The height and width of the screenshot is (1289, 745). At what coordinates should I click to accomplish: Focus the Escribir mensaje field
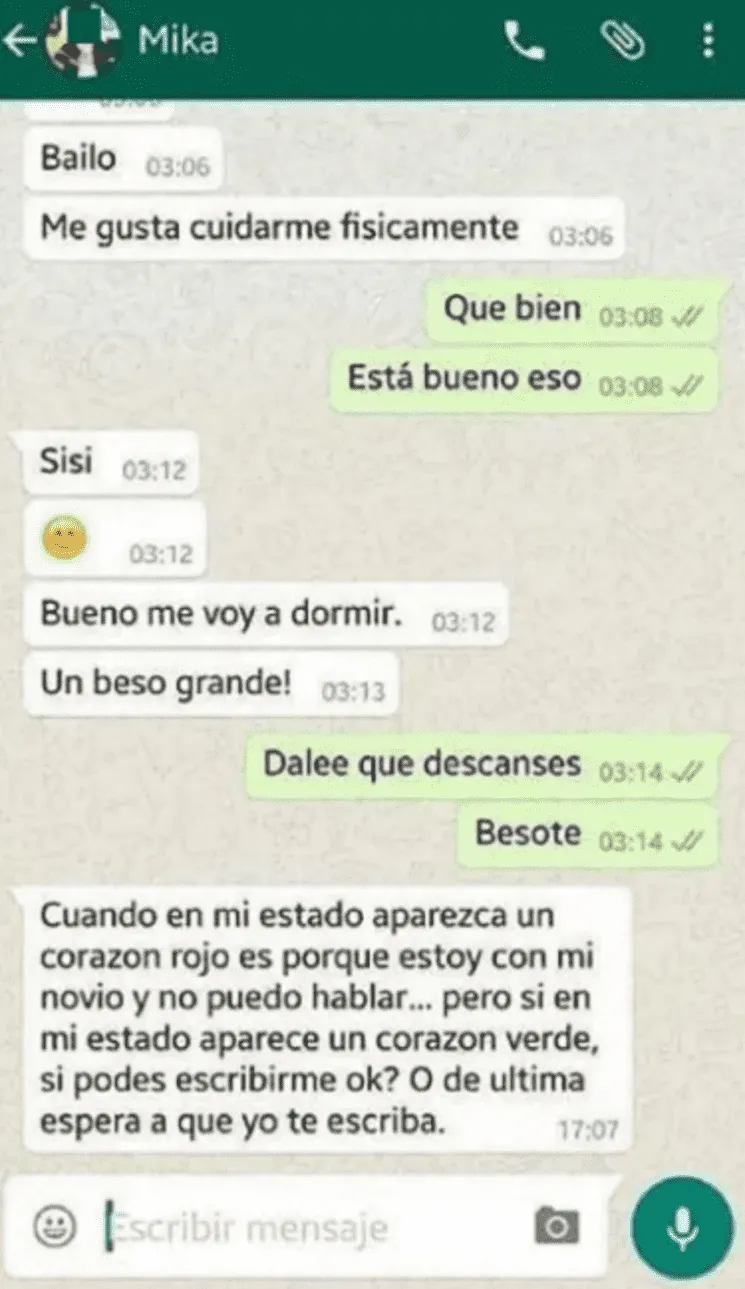300,1227
